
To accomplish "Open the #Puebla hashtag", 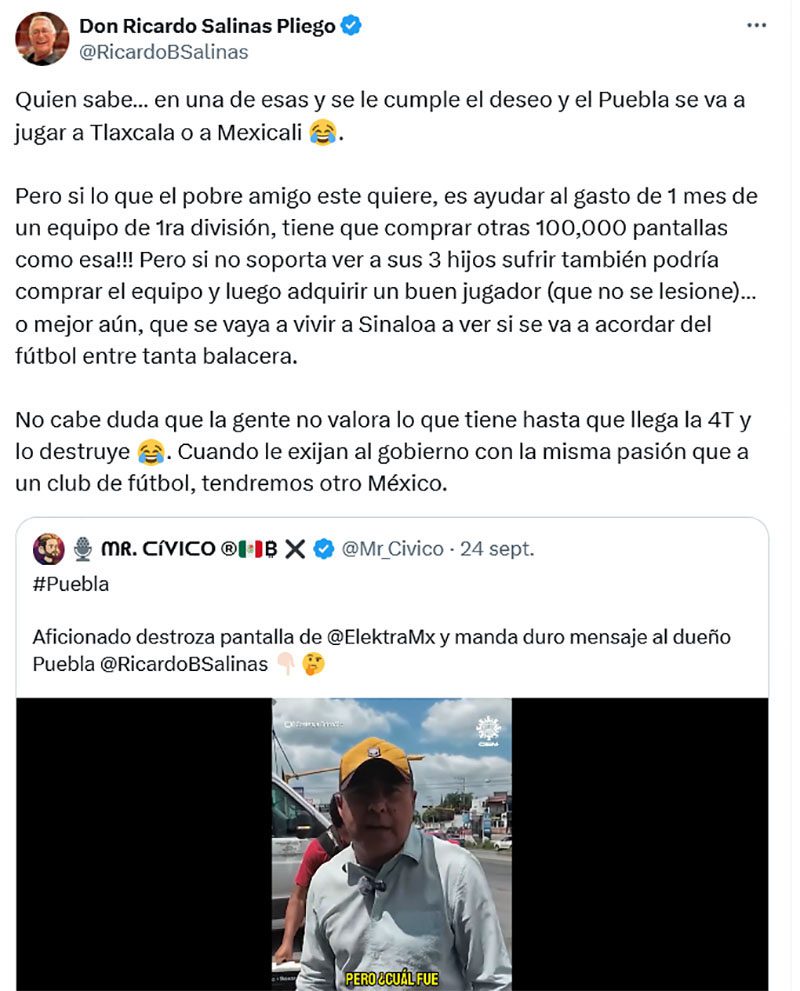I will (x=70, y=585).
